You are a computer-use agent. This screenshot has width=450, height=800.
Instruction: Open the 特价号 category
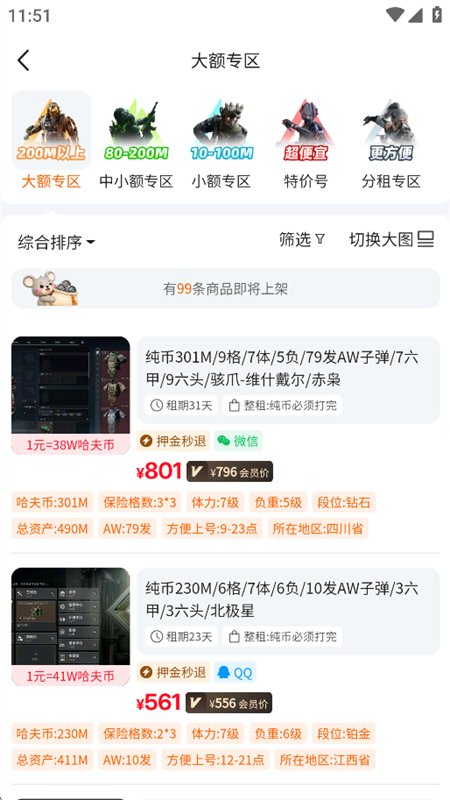[x=306, y=142]
